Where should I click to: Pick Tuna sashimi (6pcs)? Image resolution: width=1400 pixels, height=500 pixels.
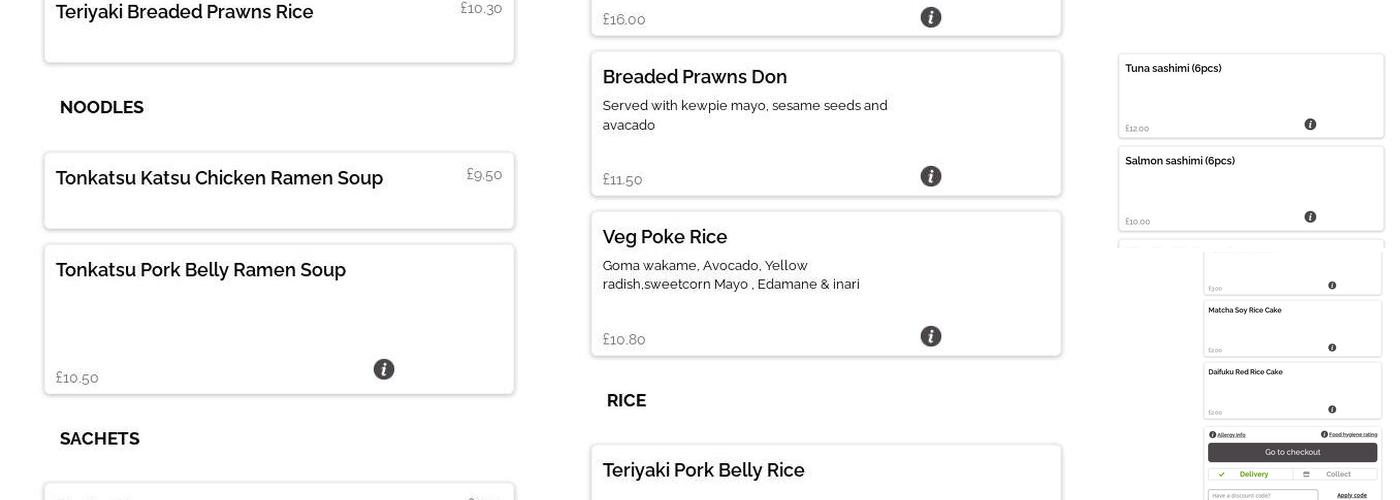click(x=1250, y=95)
